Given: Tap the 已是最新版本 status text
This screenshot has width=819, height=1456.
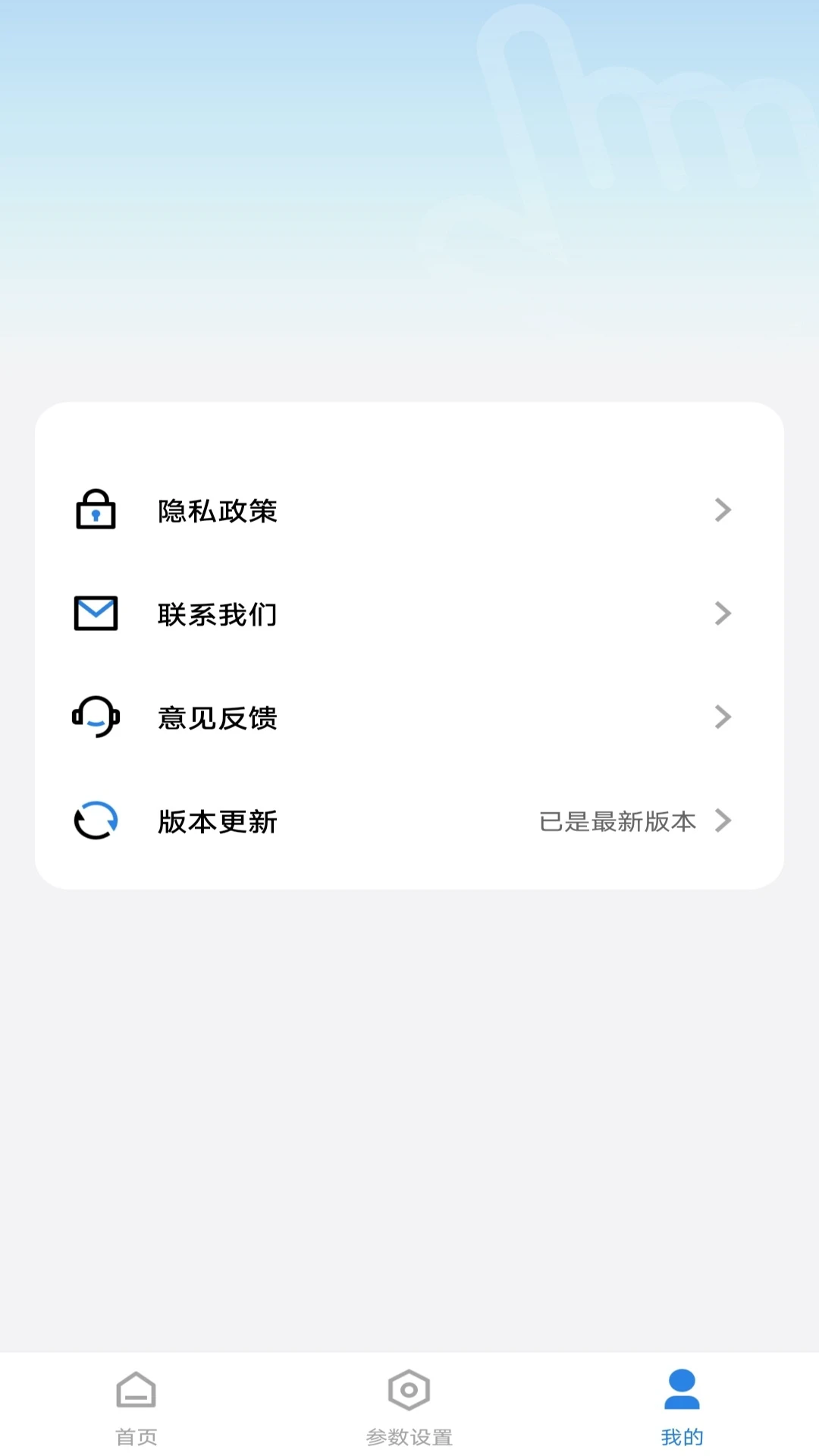Looking at the screenshot, I should point(617,820).
